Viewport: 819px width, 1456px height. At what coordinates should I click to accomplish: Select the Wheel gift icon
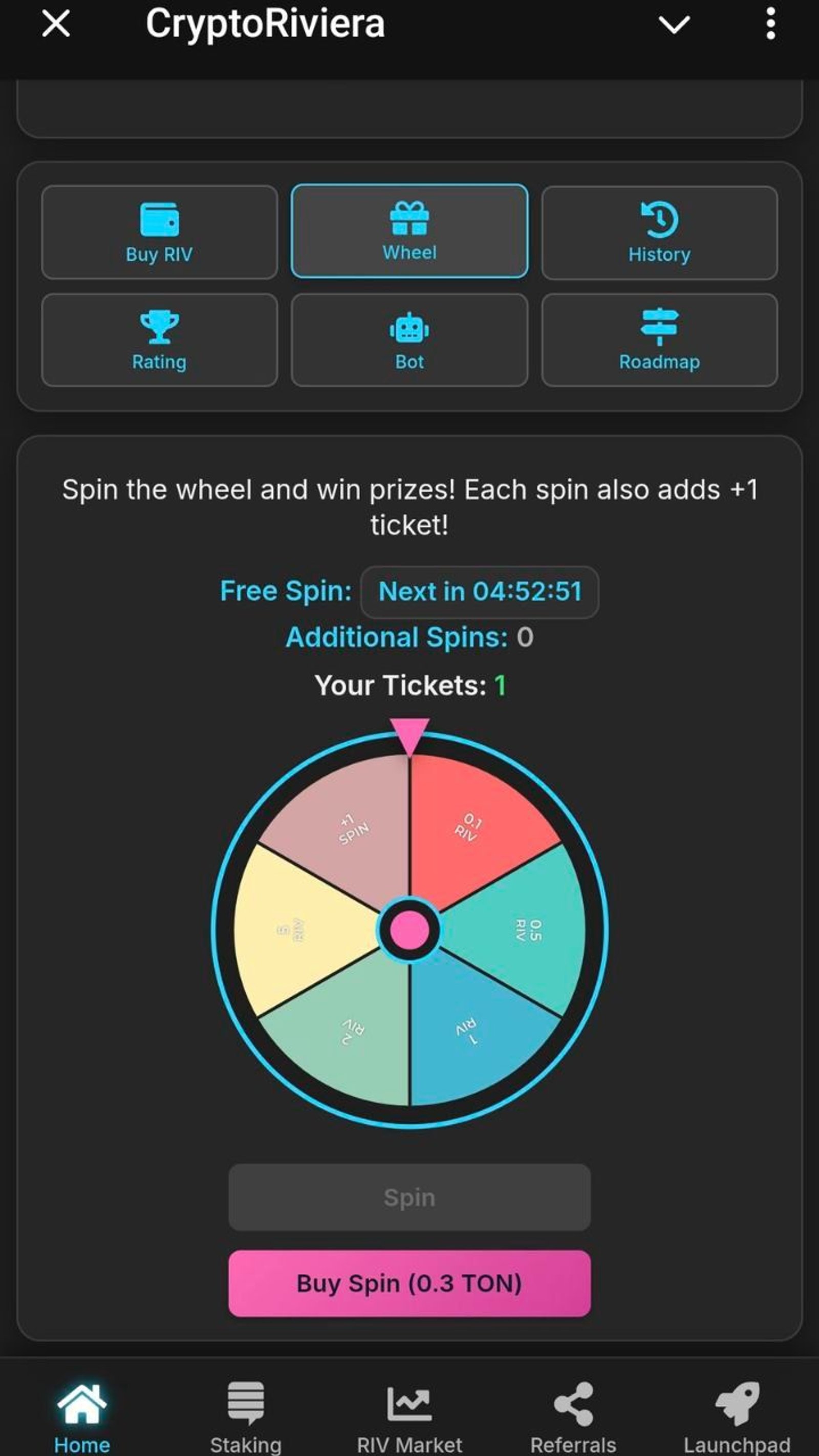(x=409, y=217)
